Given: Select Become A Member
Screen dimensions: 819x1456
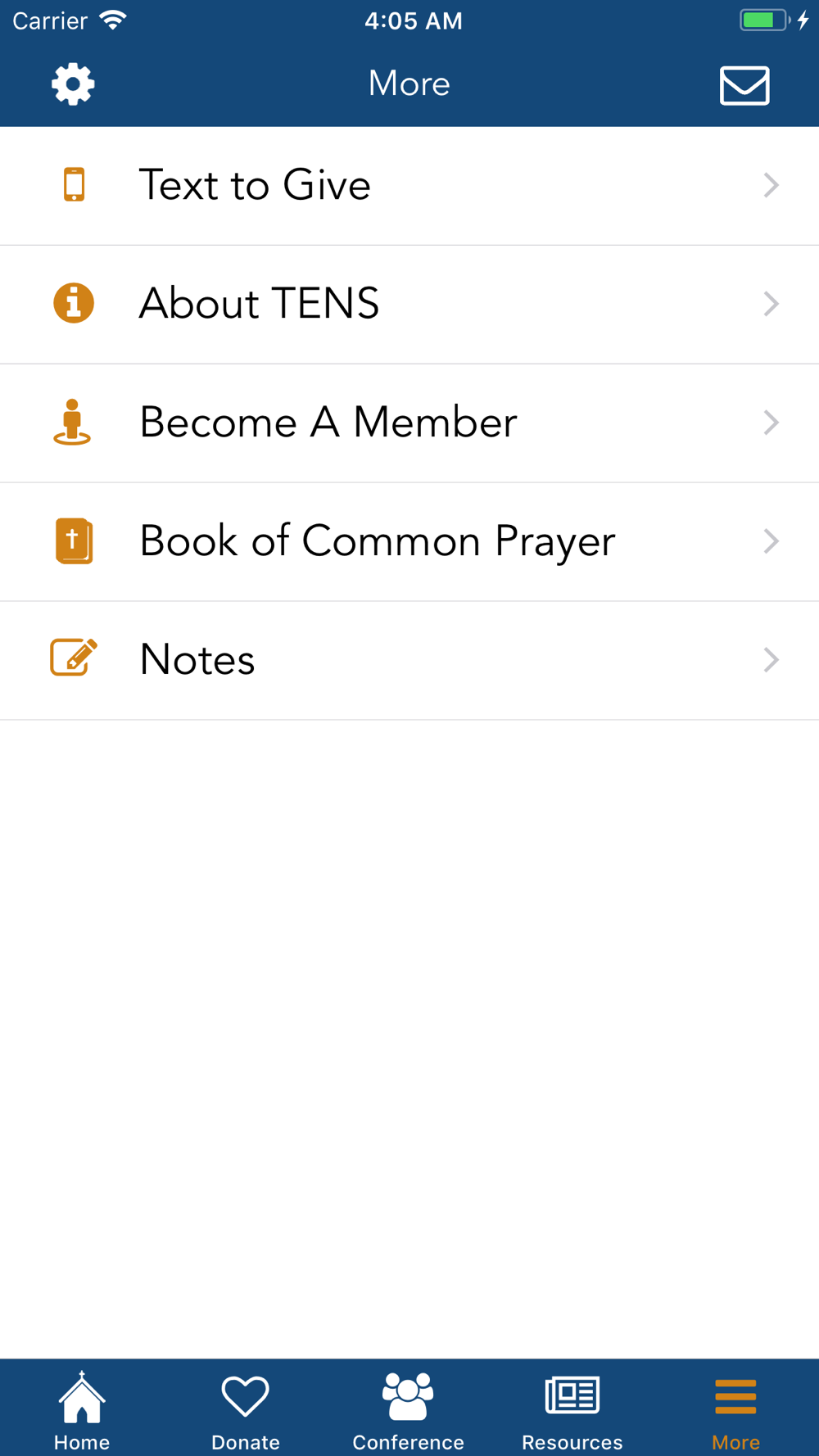Looking at the screenshot, I should pyautogui.click(x=409, y=423).
